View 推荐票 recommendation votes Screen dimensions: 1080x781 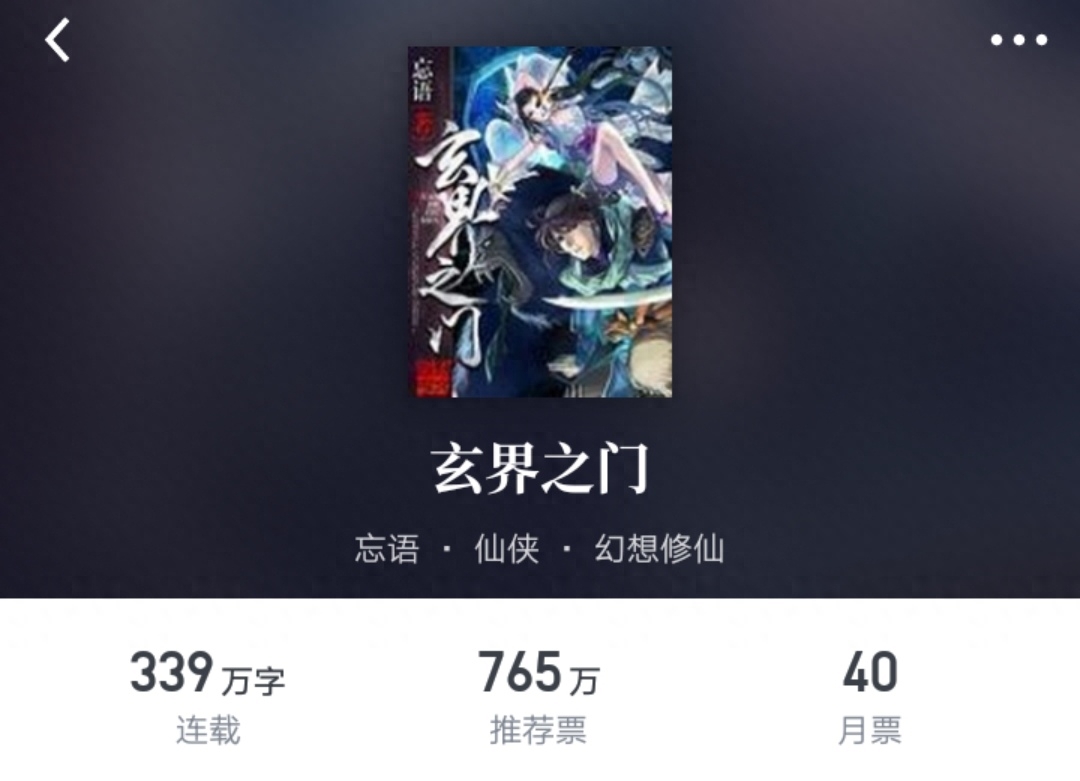pos(538,696)
